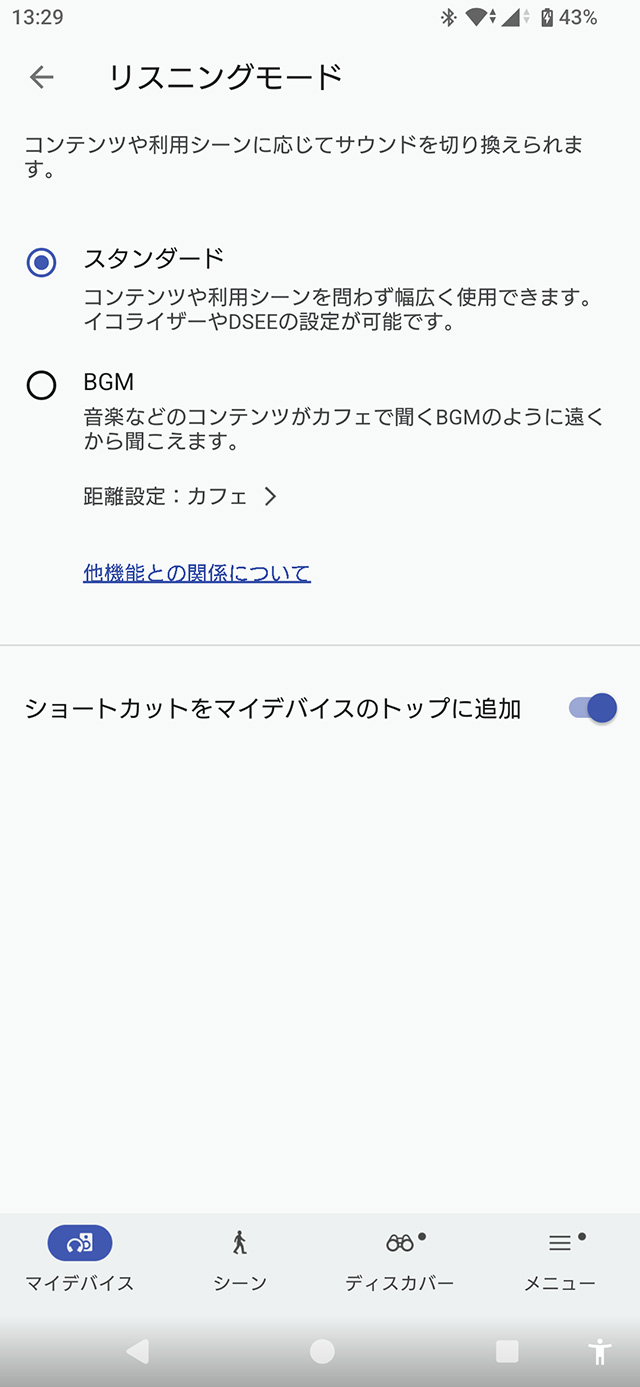Image resolution: width=640 pixels, height=1387 pixels.
Task: Choose the BGM listening mode
Action: click(41, 385)
